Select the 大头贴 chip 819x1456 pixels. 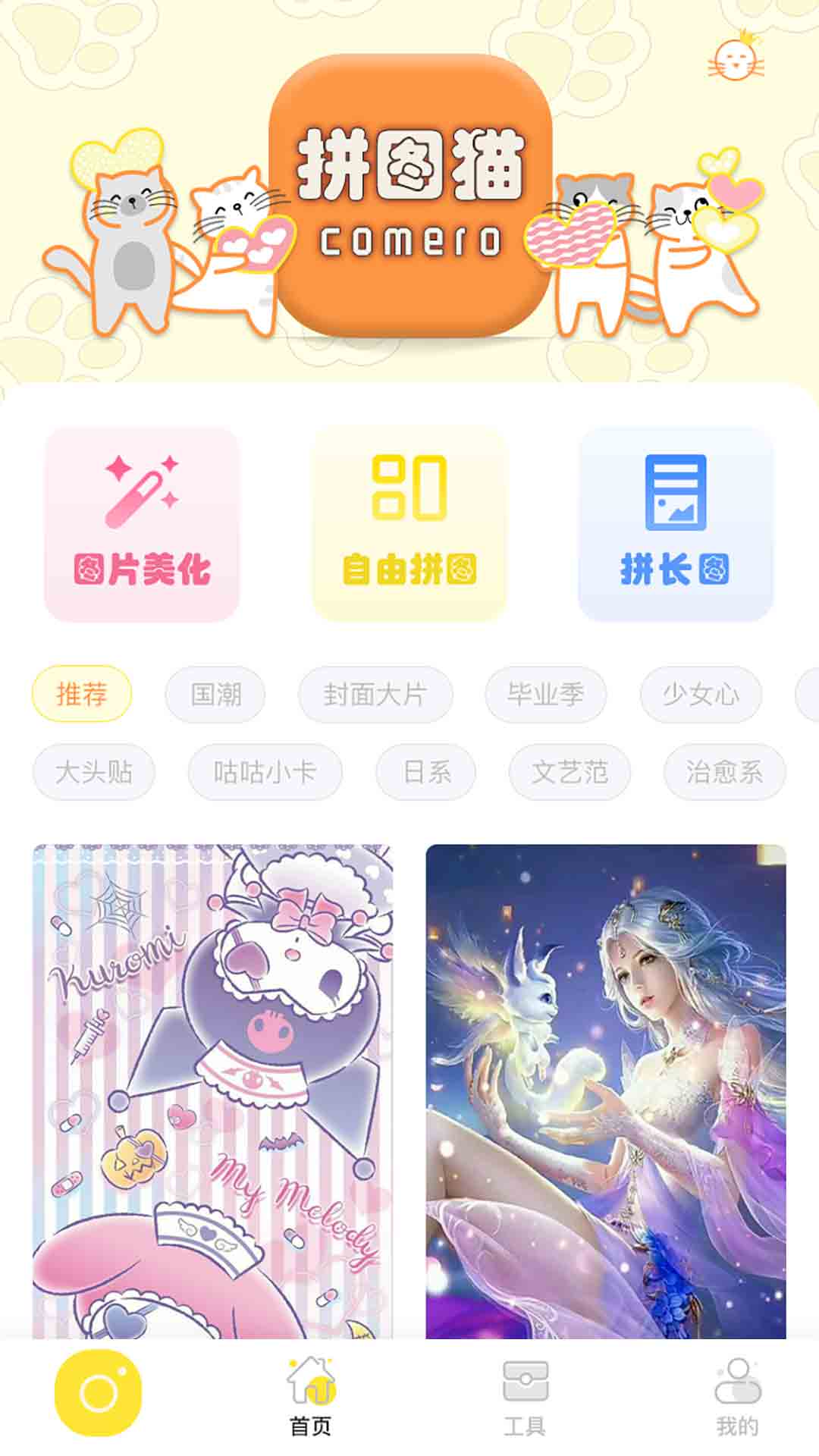(94, 772)
